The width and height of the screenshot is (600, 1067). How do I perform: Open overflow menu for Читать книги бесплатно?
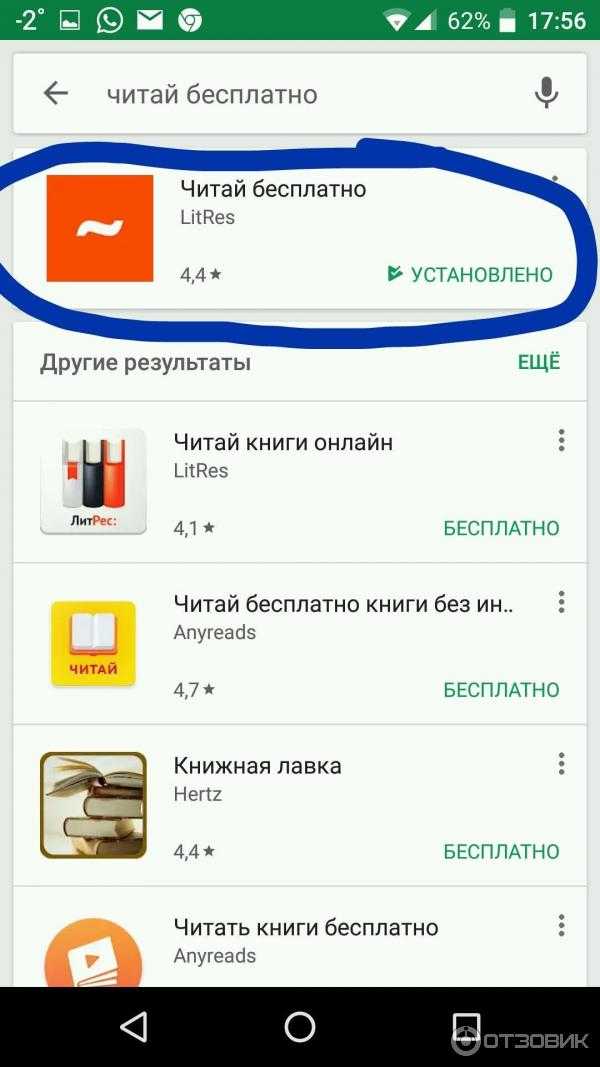point(561,926)
